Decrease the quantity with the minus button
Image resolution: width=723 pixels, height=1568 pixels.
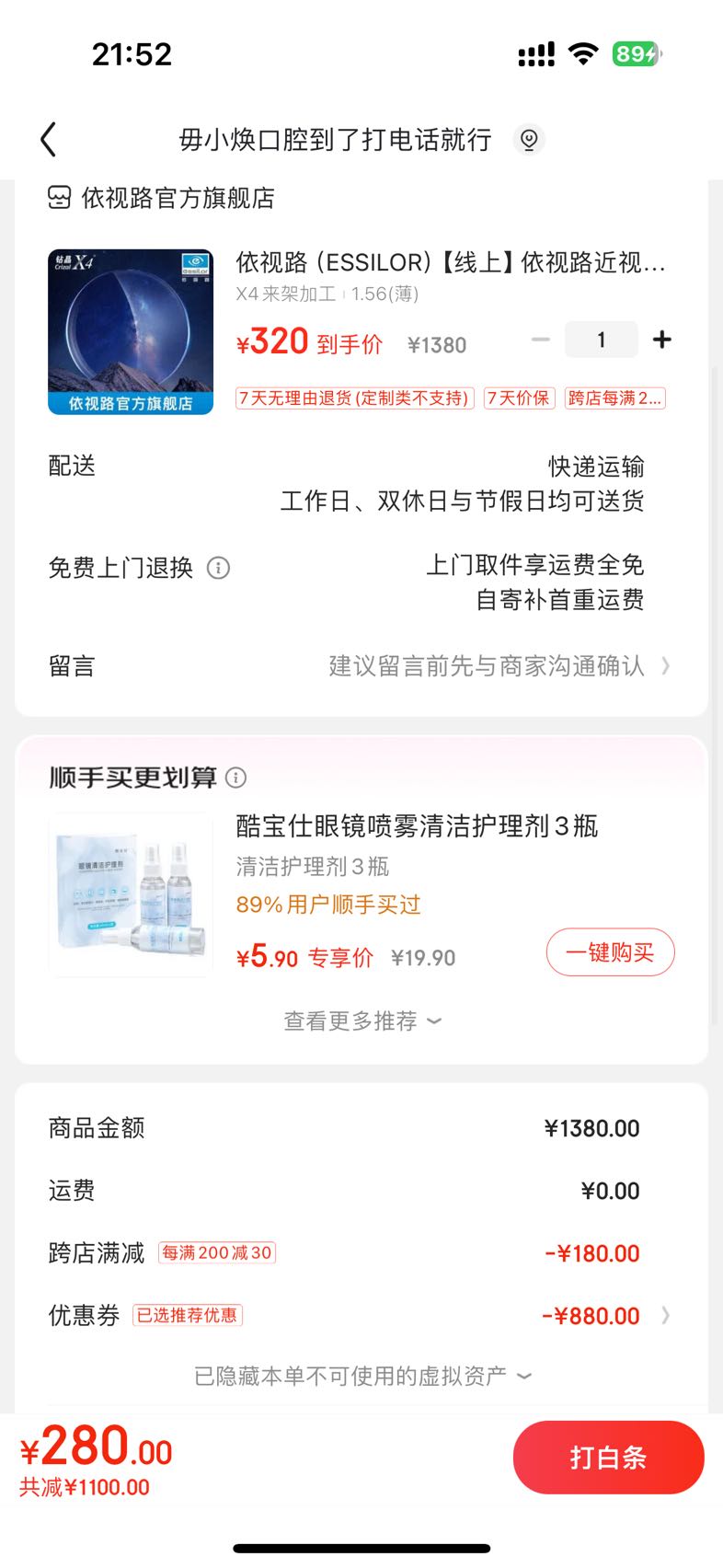click(x=541, y=340)
